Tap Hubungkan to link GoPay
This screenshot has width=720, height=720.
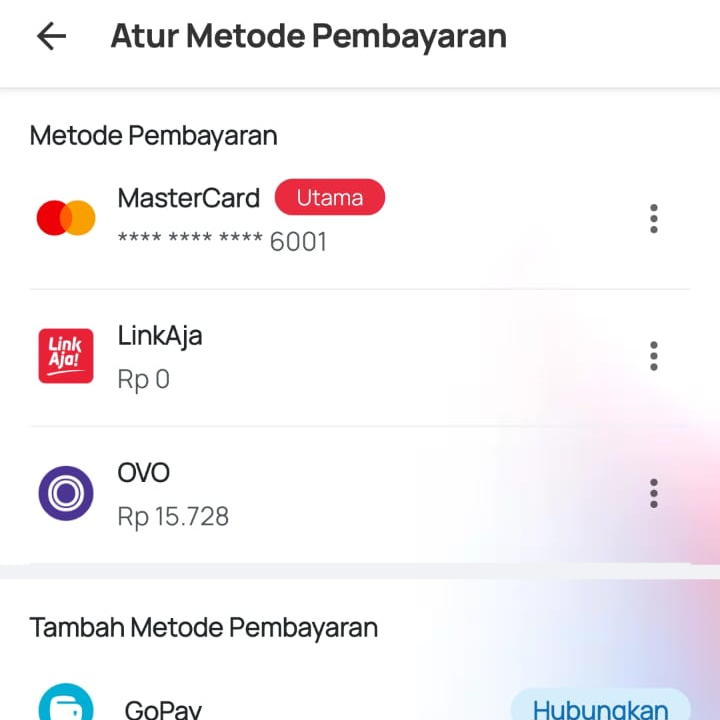[600, 707]
